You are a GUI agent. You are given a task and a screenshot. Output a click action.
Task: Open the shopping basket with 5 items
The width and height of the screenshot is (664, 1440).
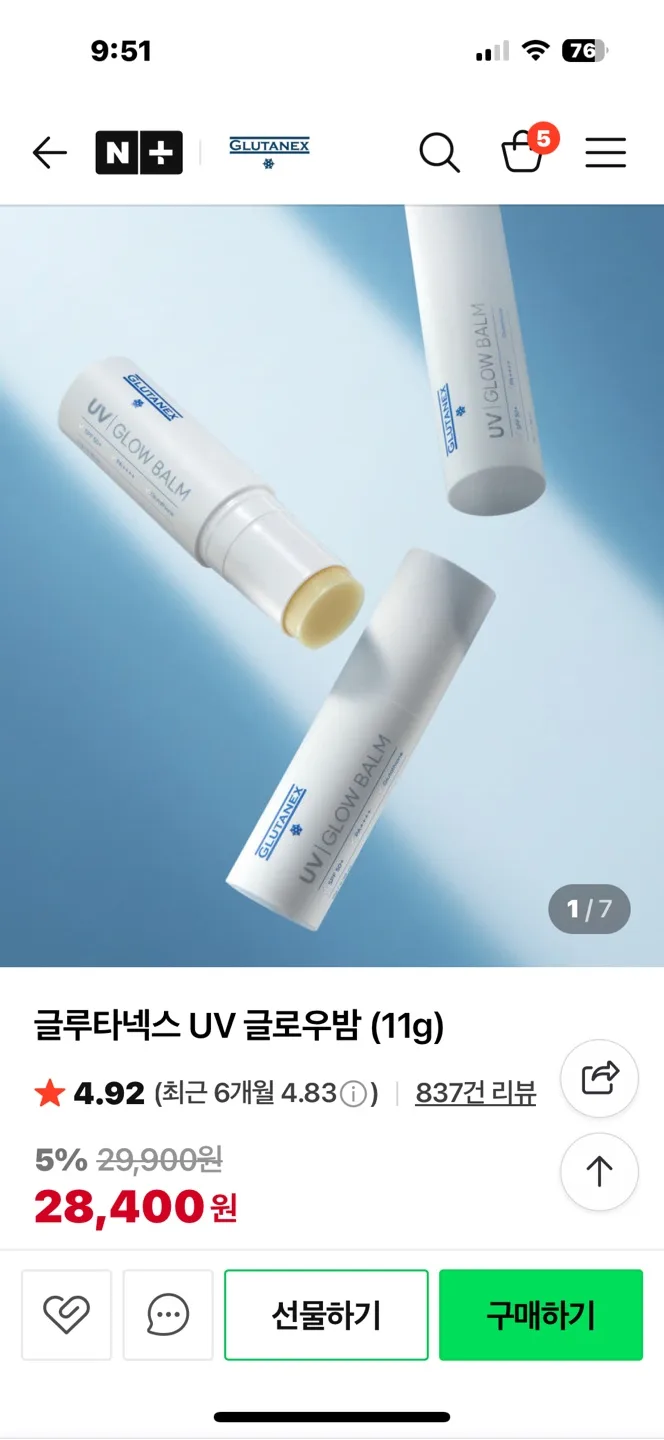(524, 153)
